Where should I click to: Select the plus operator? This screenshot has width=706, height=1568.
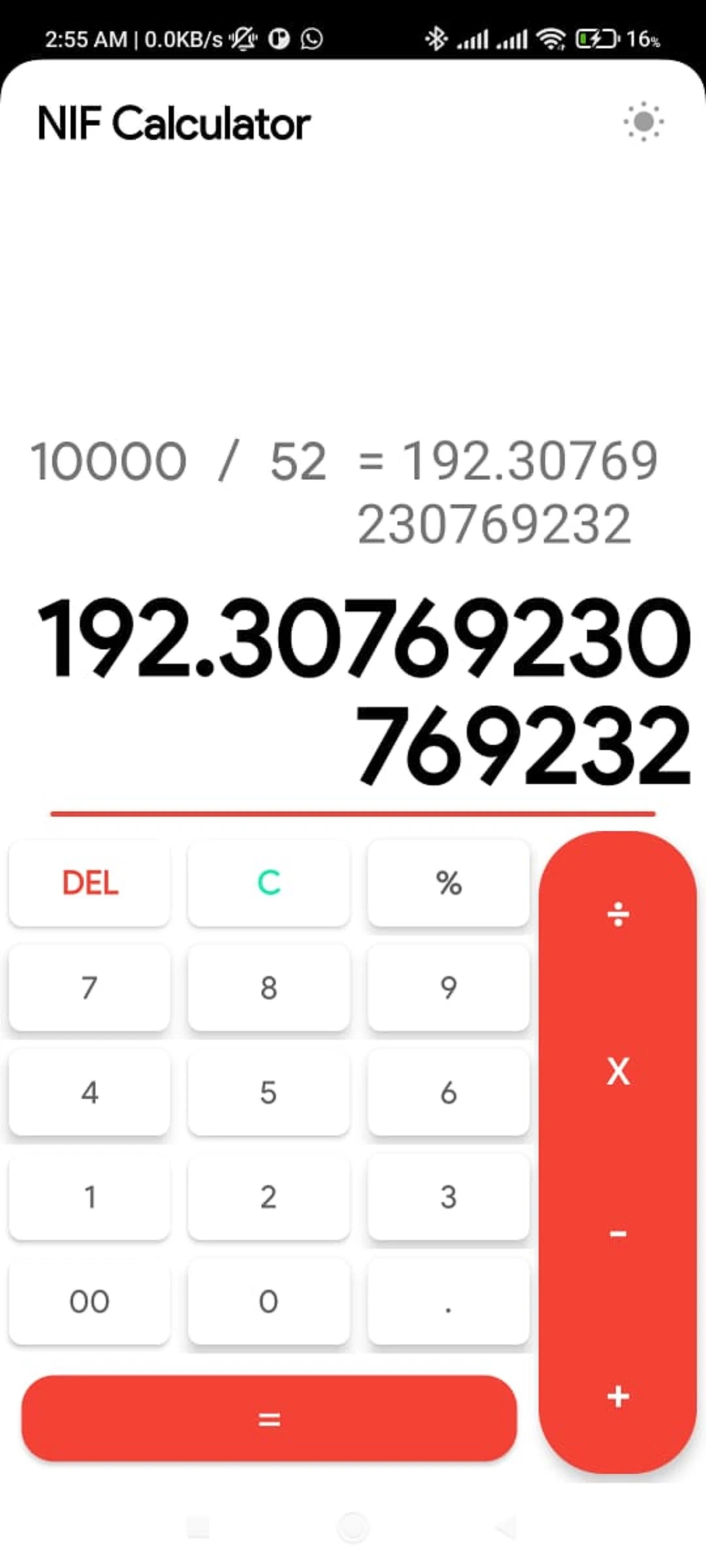[618, 1396]
